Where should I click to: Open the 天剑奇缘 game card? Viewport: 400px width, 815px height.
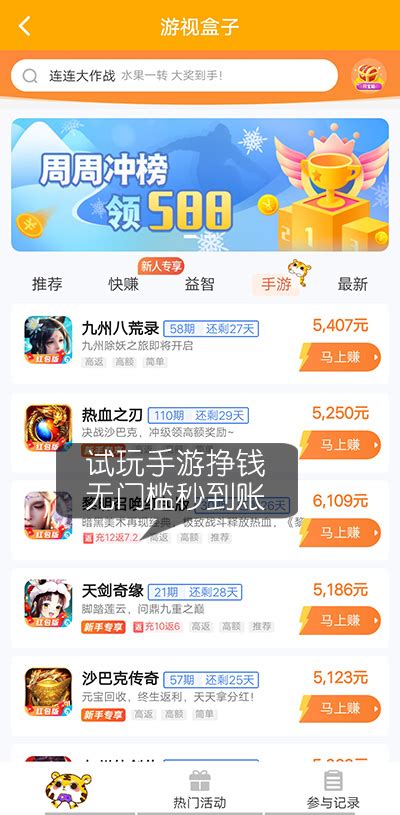point(200,608)
